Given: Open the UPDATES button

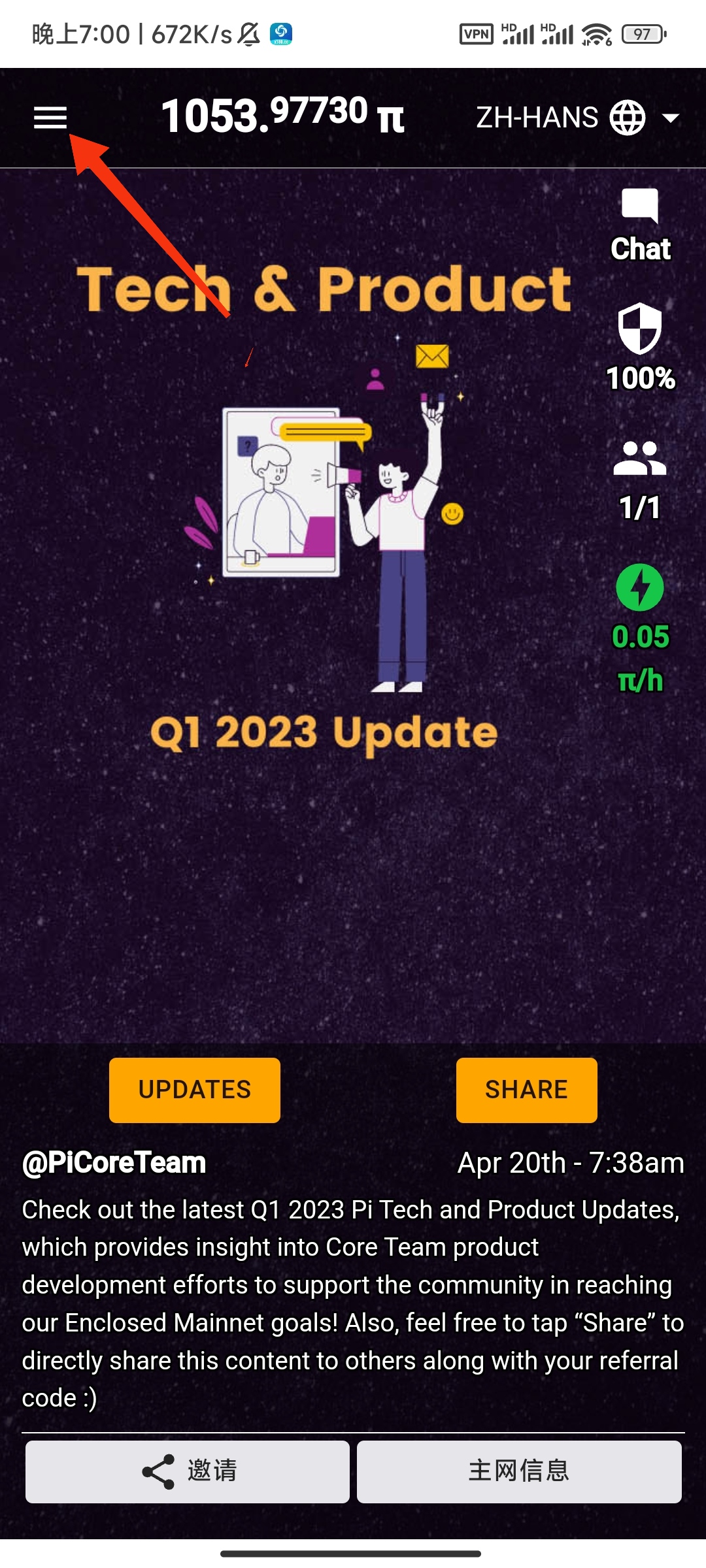Looking at the screenshot, I should 195,1090.
